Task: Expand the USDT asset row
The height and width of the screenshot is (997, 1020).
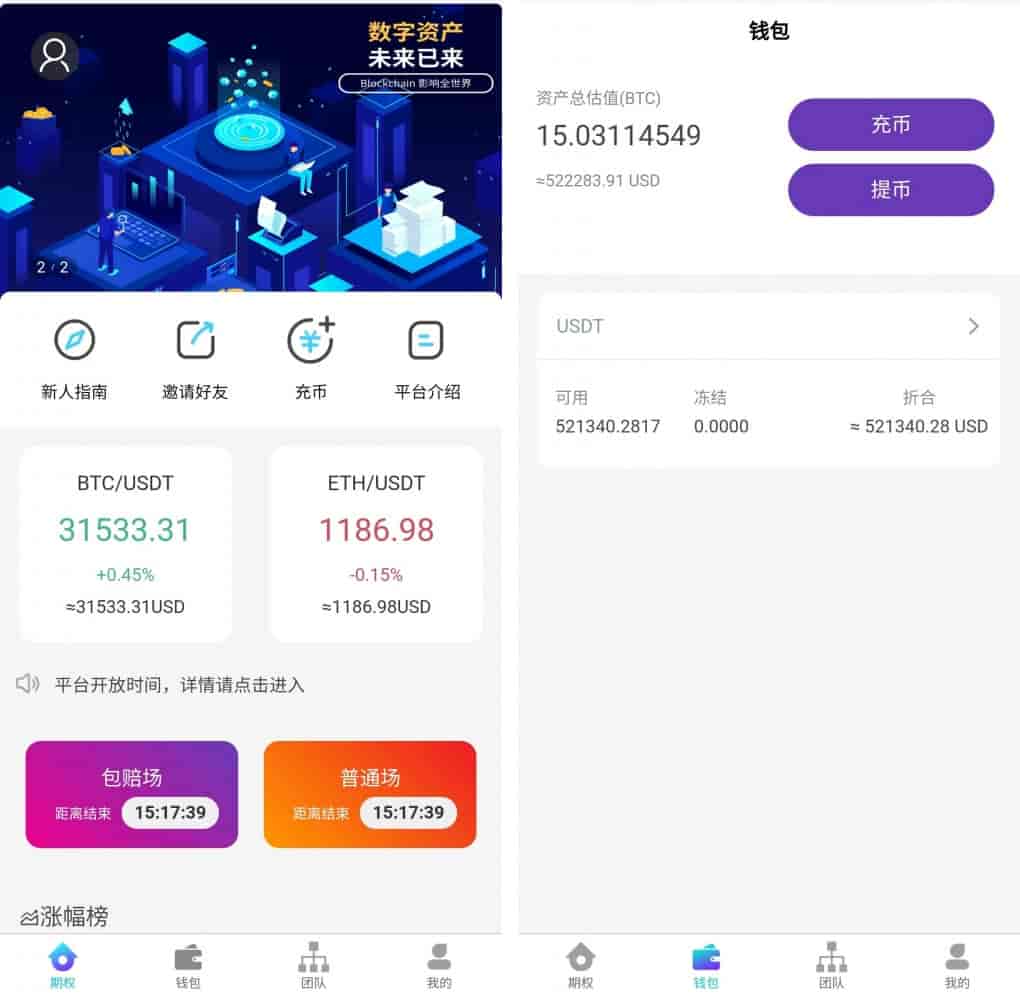Action: 768,326
